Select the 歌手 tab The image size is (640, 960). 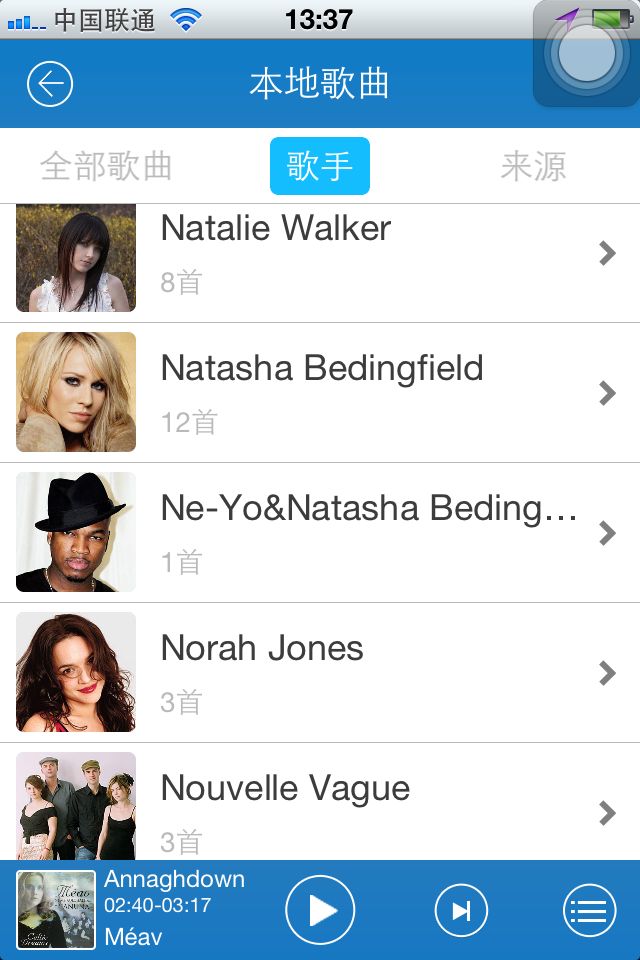coord(320,166)
